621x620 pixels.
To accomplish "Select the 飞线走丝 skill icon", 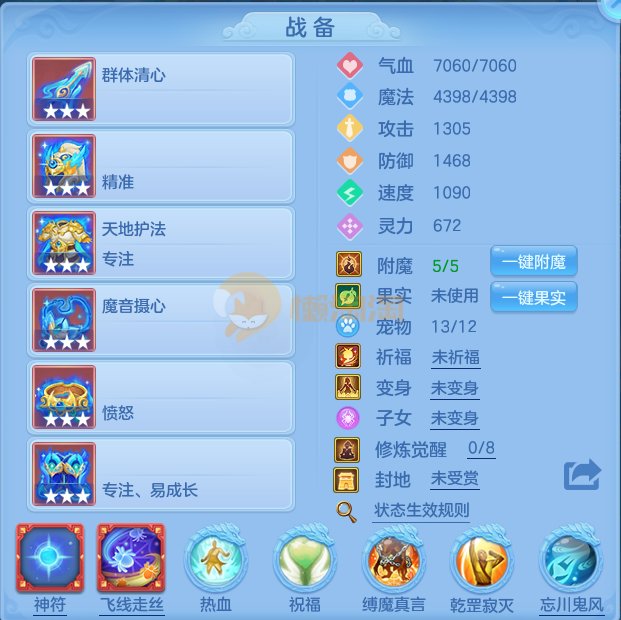I will pos(130,559).
